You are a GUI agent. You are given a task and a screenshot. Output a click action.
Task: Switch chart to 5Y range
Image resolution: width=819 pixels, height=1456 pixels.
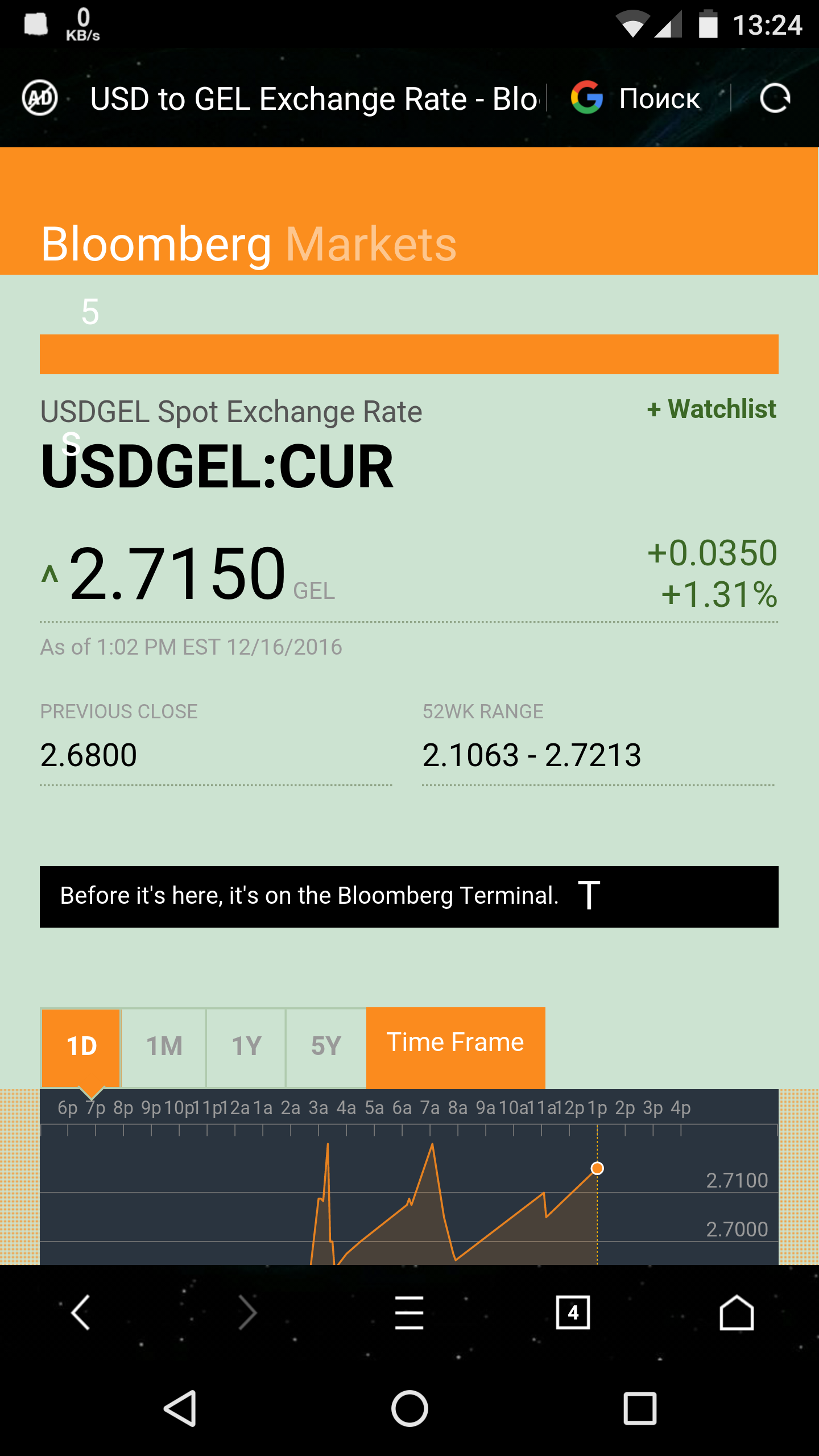point(326,1046)
